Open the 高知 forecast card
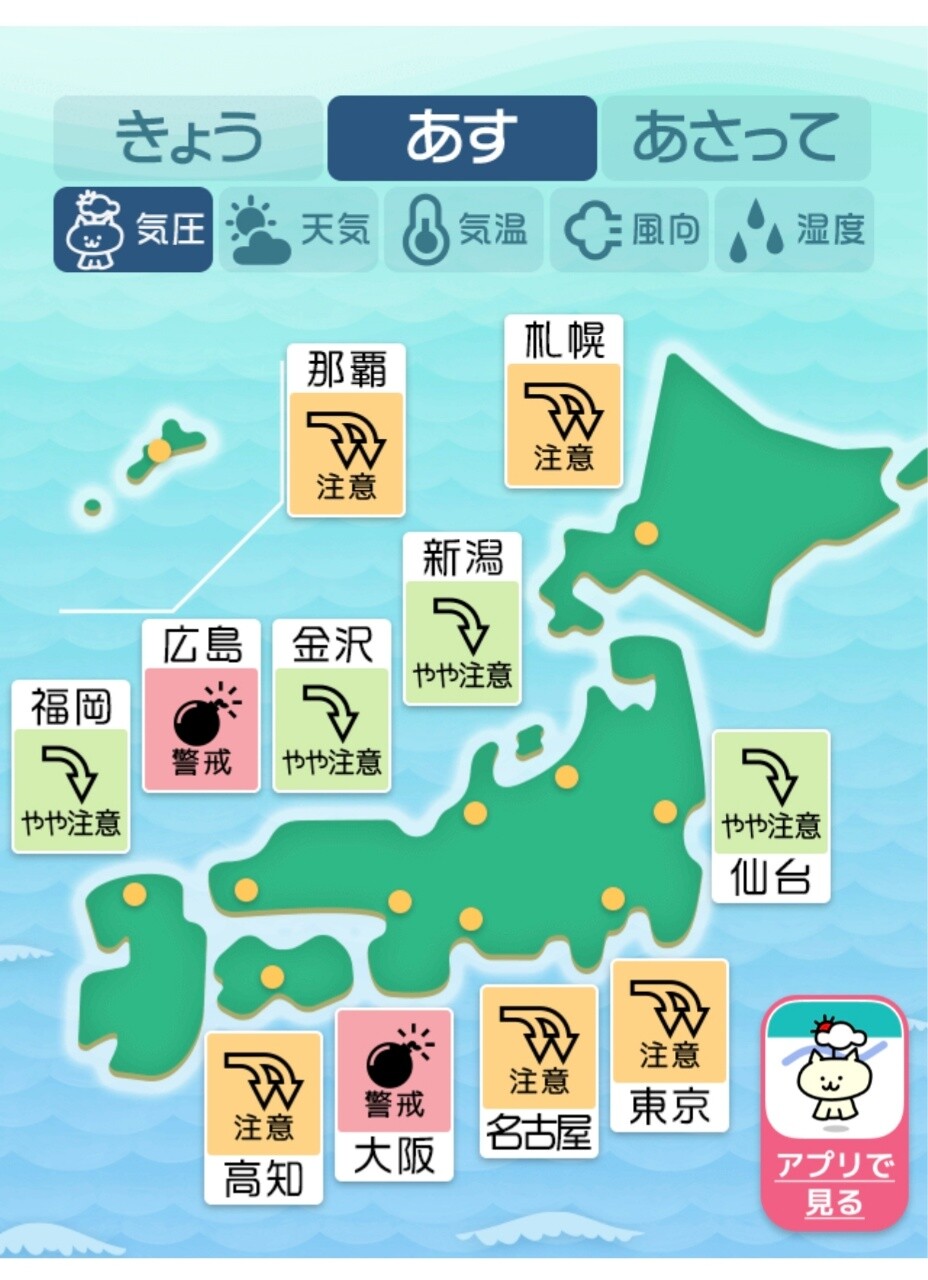Image resolution: width=928 pixels, height=1280 pixels. click(x=264, y=1118)
